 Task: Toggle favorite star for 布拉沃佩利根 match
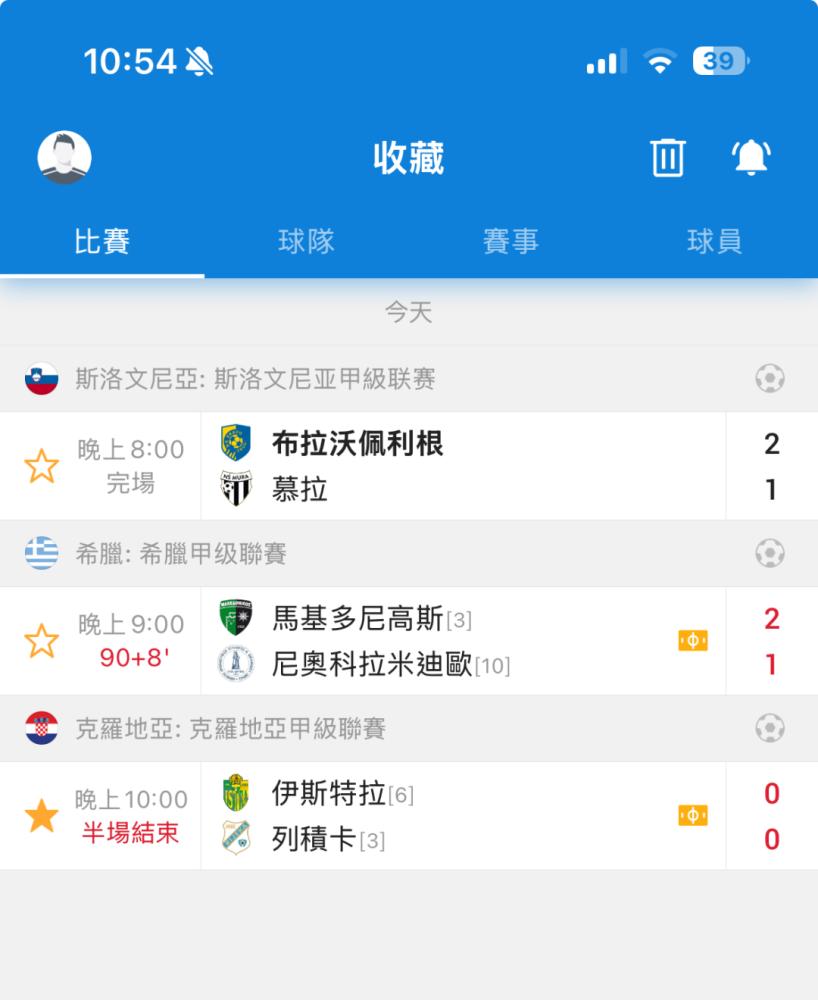tap(41, 466)
